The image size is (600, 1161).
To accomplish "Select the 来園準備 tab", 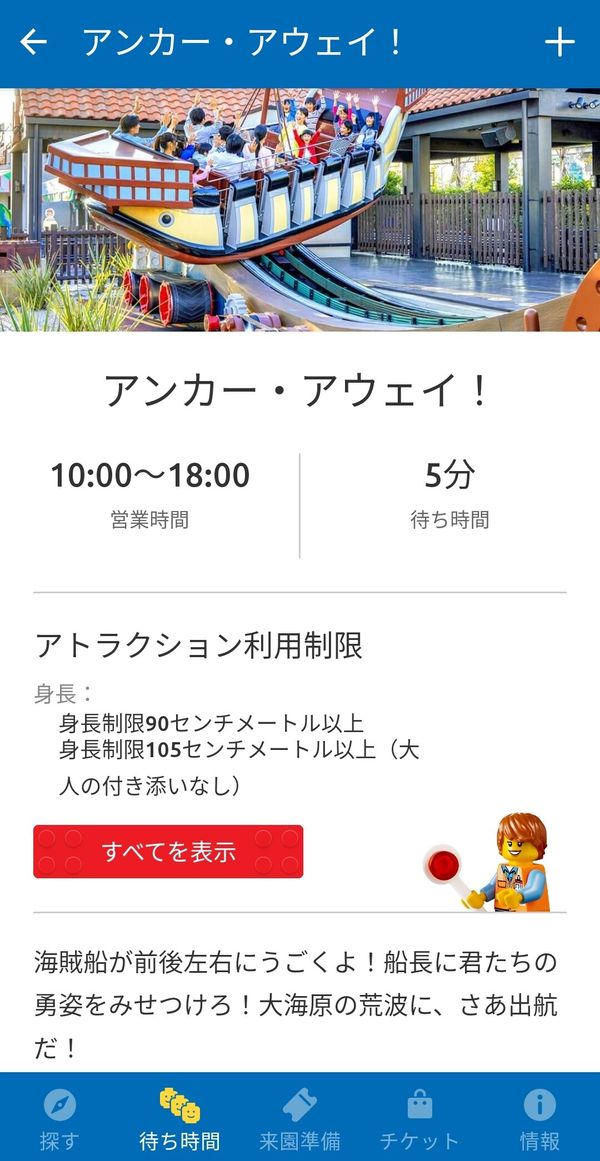I will [x=300, y=1117].
